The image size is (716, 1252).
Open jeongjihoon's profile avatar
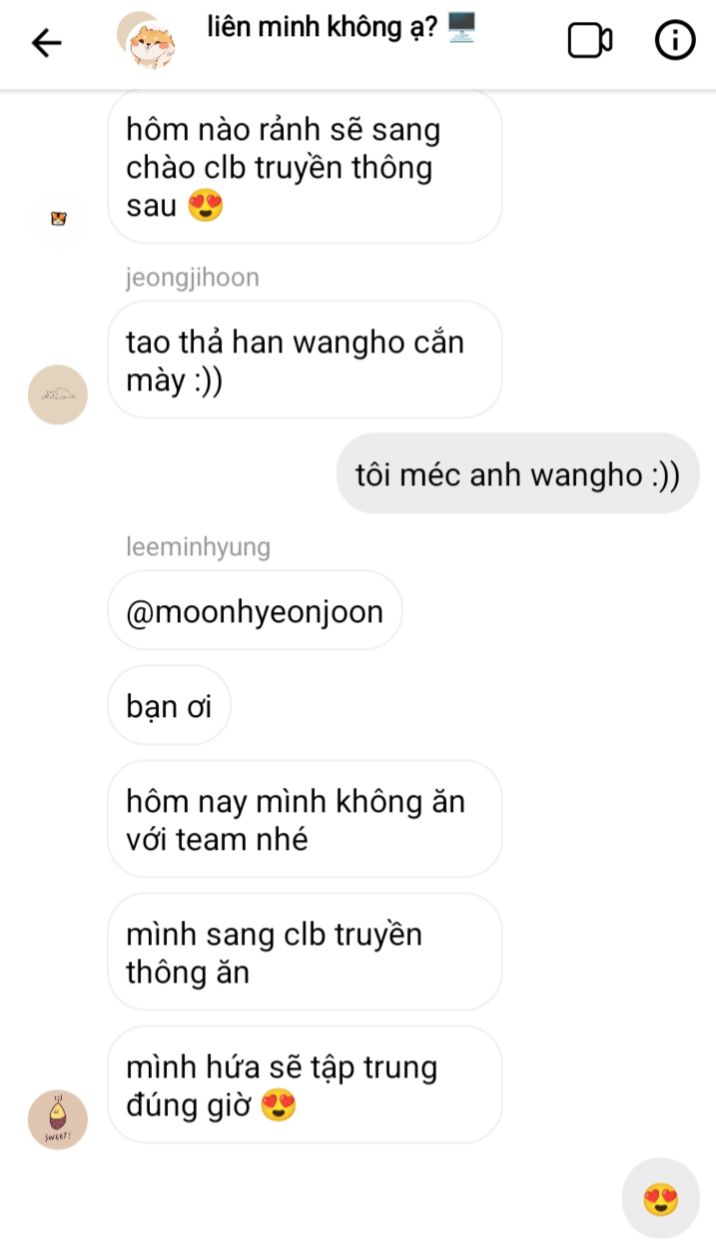57,394
